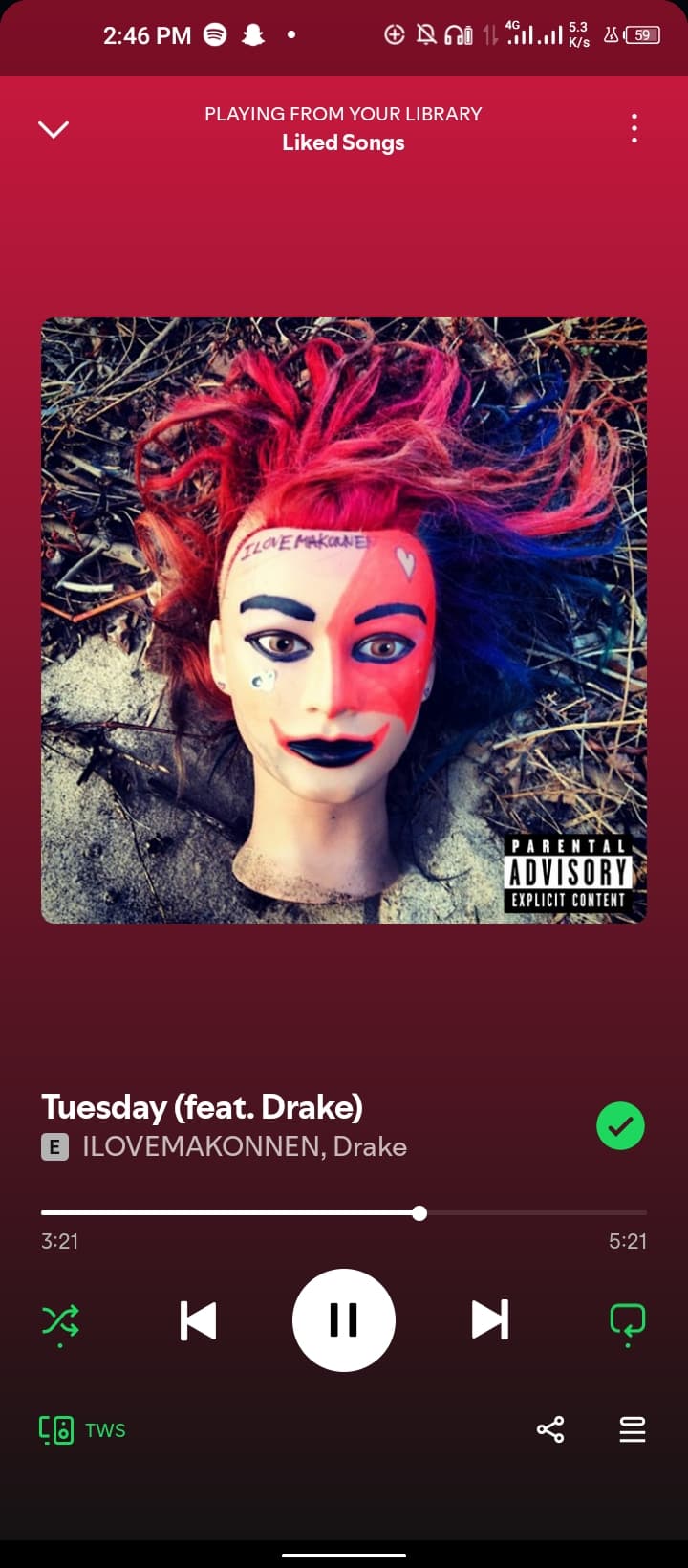Image resolution: width=688 pixels, height=1568 pixels.
Task: Go back to the previous track
Action: click(198, 1320)
